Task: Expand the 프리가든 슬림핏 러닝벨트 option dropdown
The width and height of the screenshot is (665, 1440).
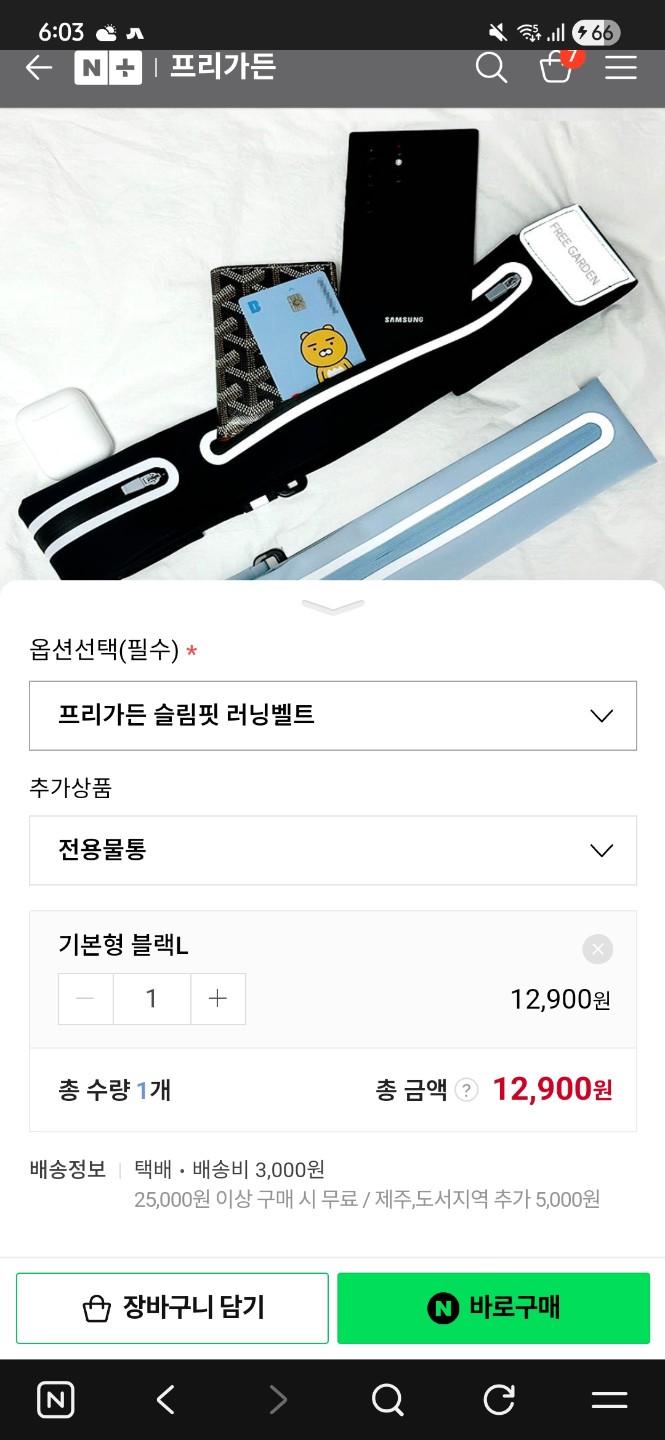Action: pyautogui.click(x=333, y=715)
